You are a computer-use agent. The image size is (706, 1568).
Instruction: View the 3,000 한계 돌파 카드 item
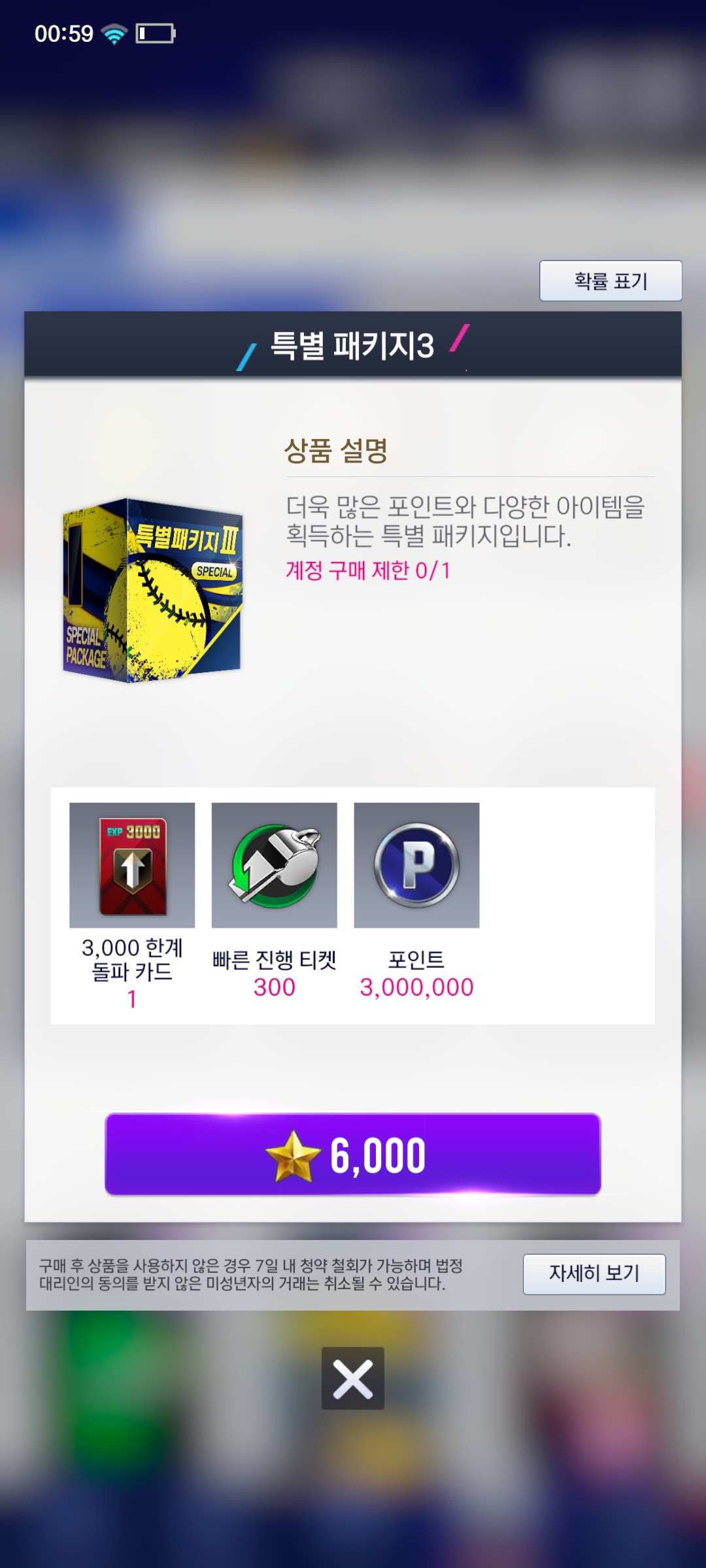[132, 865]
